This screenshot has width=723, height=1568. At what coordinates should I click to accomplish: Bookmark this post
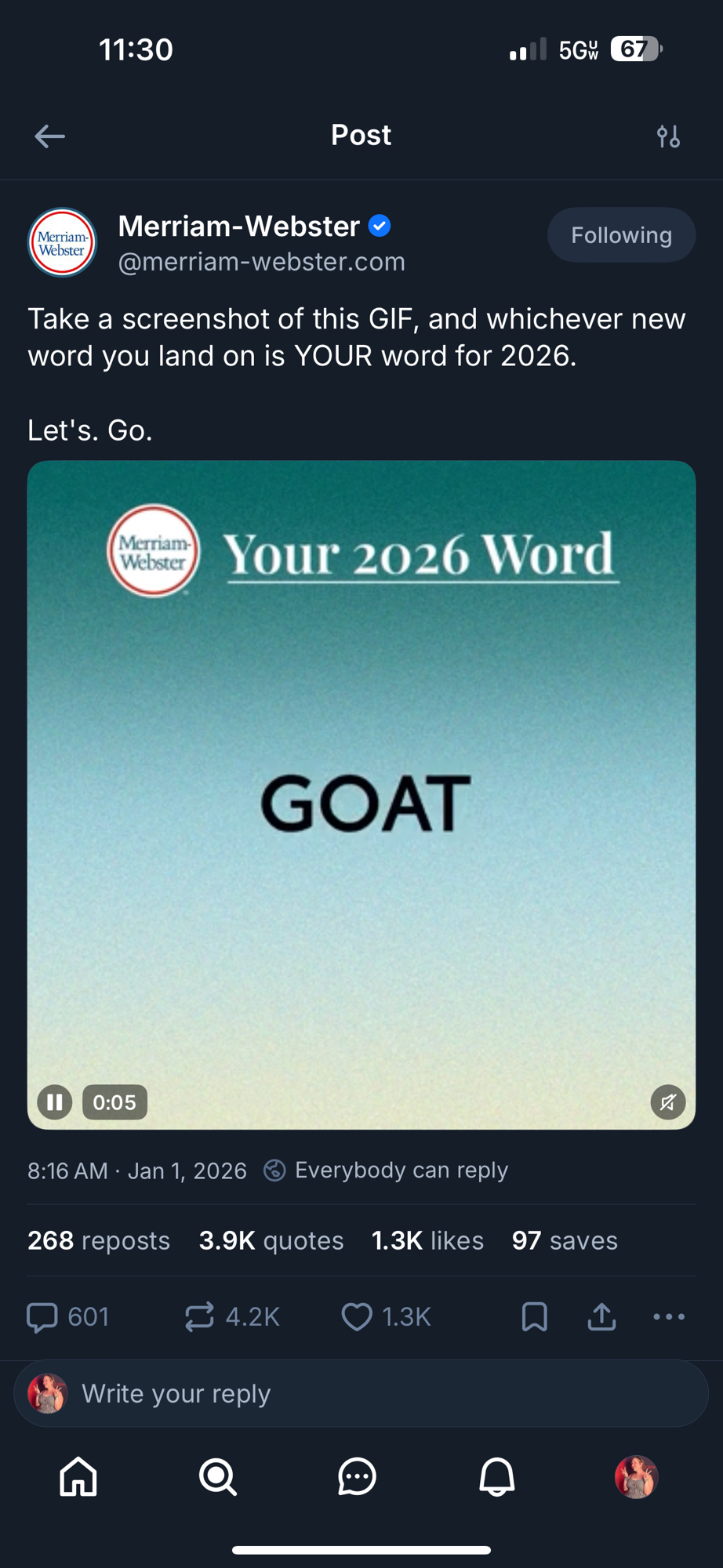(534, 1317)
